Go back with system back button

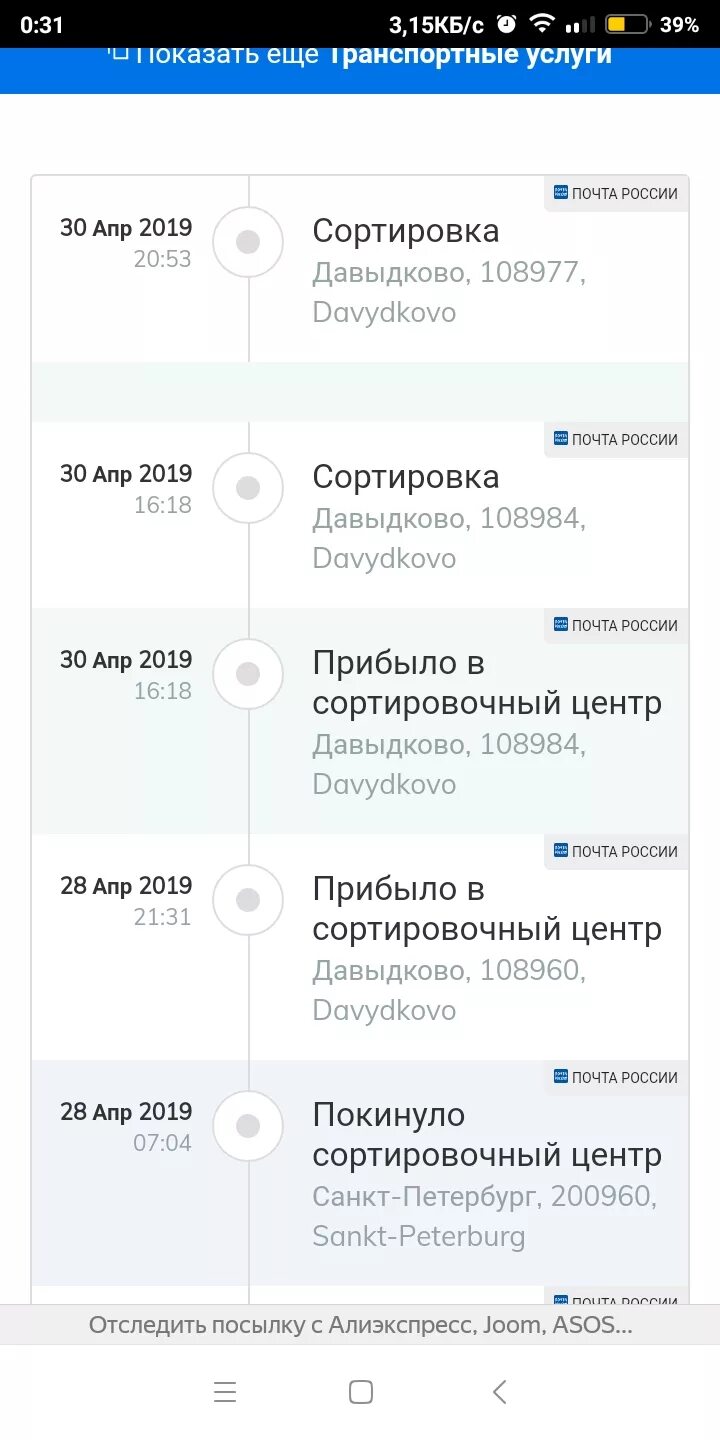[499, 1391]
